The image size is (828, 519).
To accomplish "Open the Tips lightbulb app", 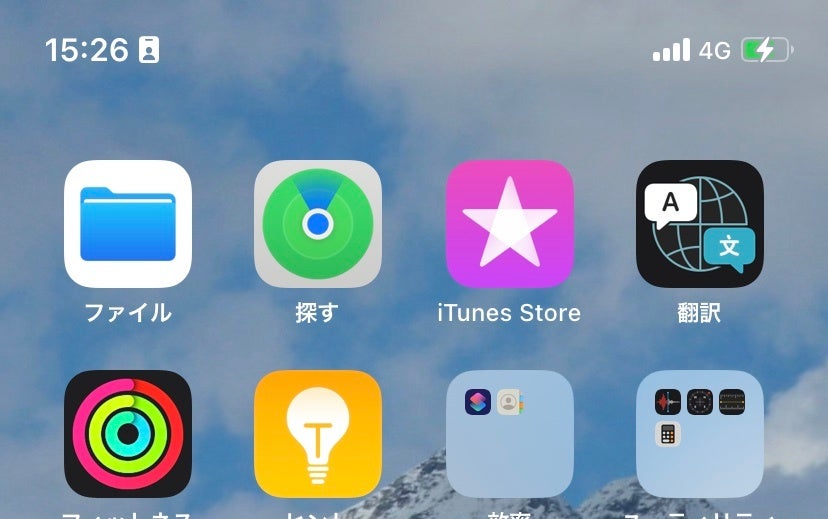I will 318,433.
